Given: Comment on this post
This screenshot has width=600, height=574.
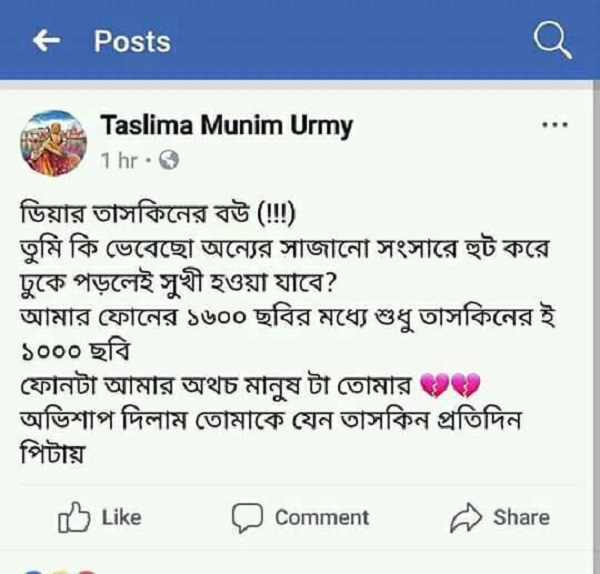Looking at the screenshot, I should (x=300, y=517).
